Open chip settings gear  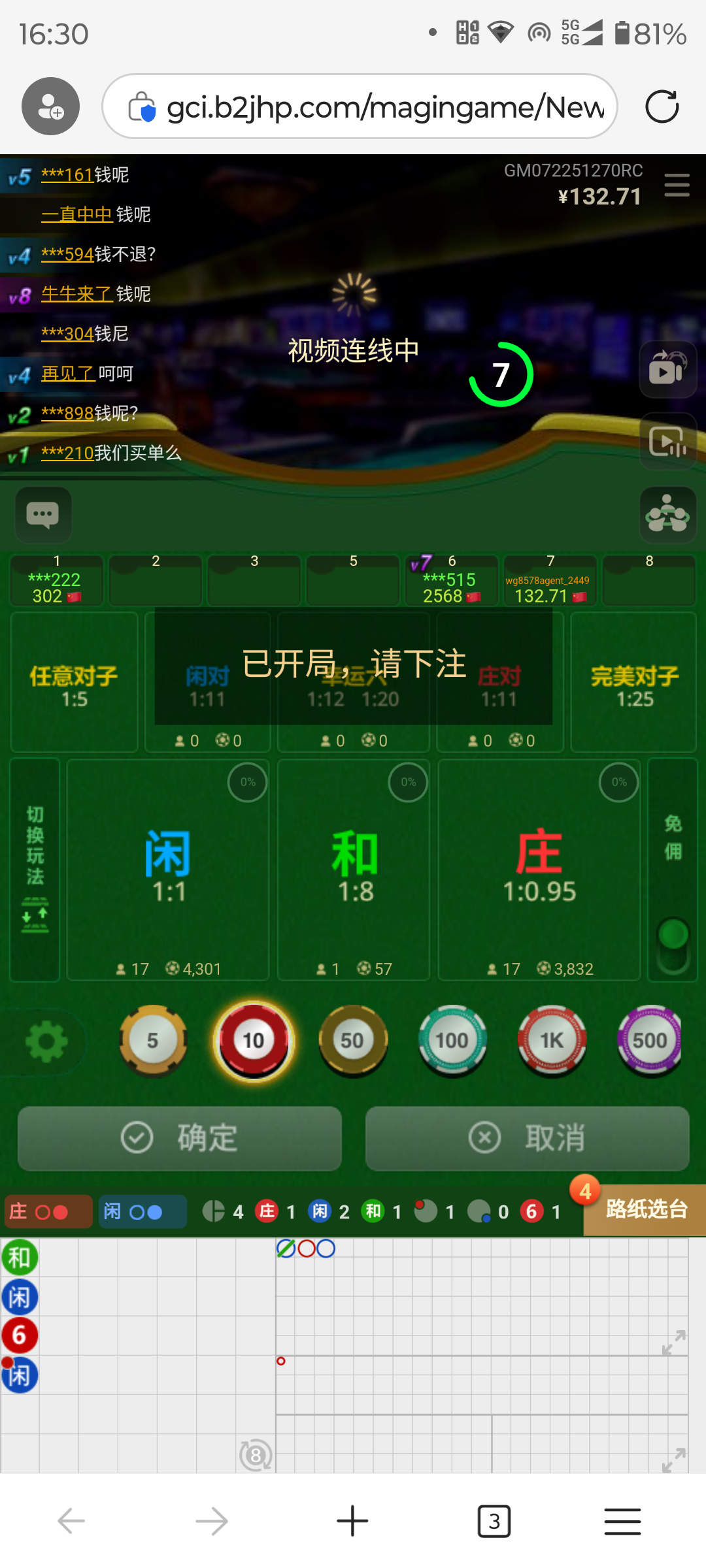pos(46,1042)
